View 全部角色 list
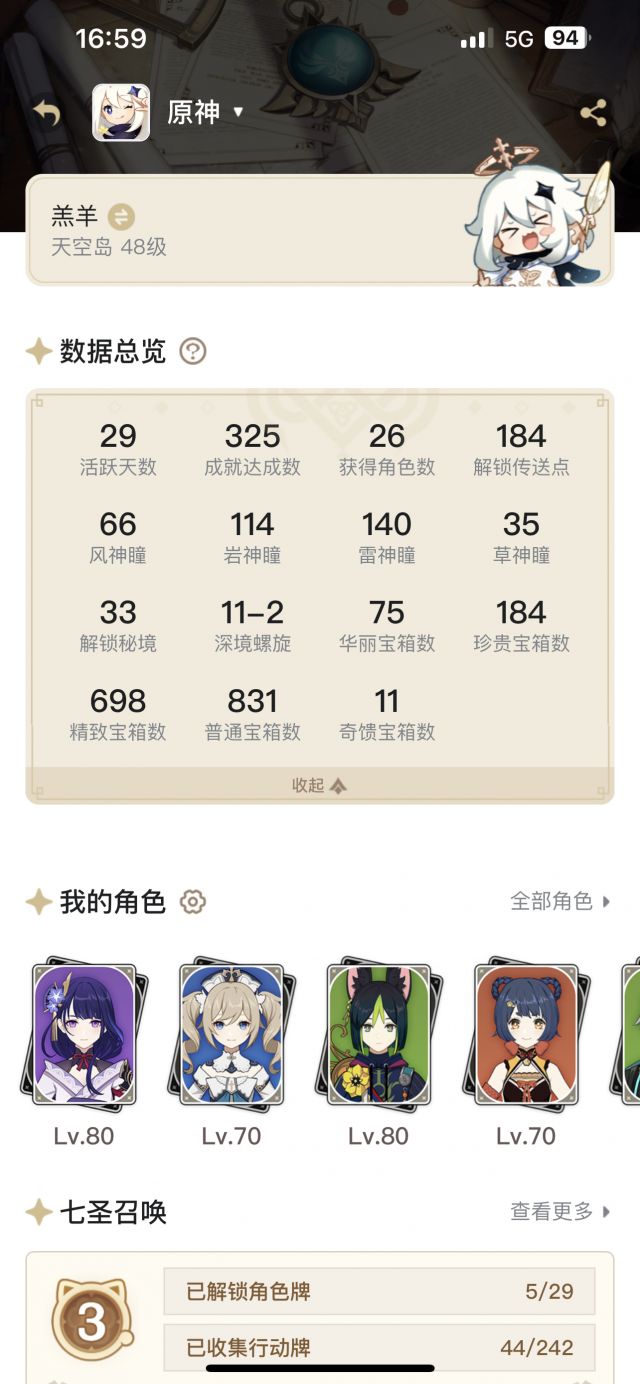This screenshot has width=640, height=1384. pos(561,901)
